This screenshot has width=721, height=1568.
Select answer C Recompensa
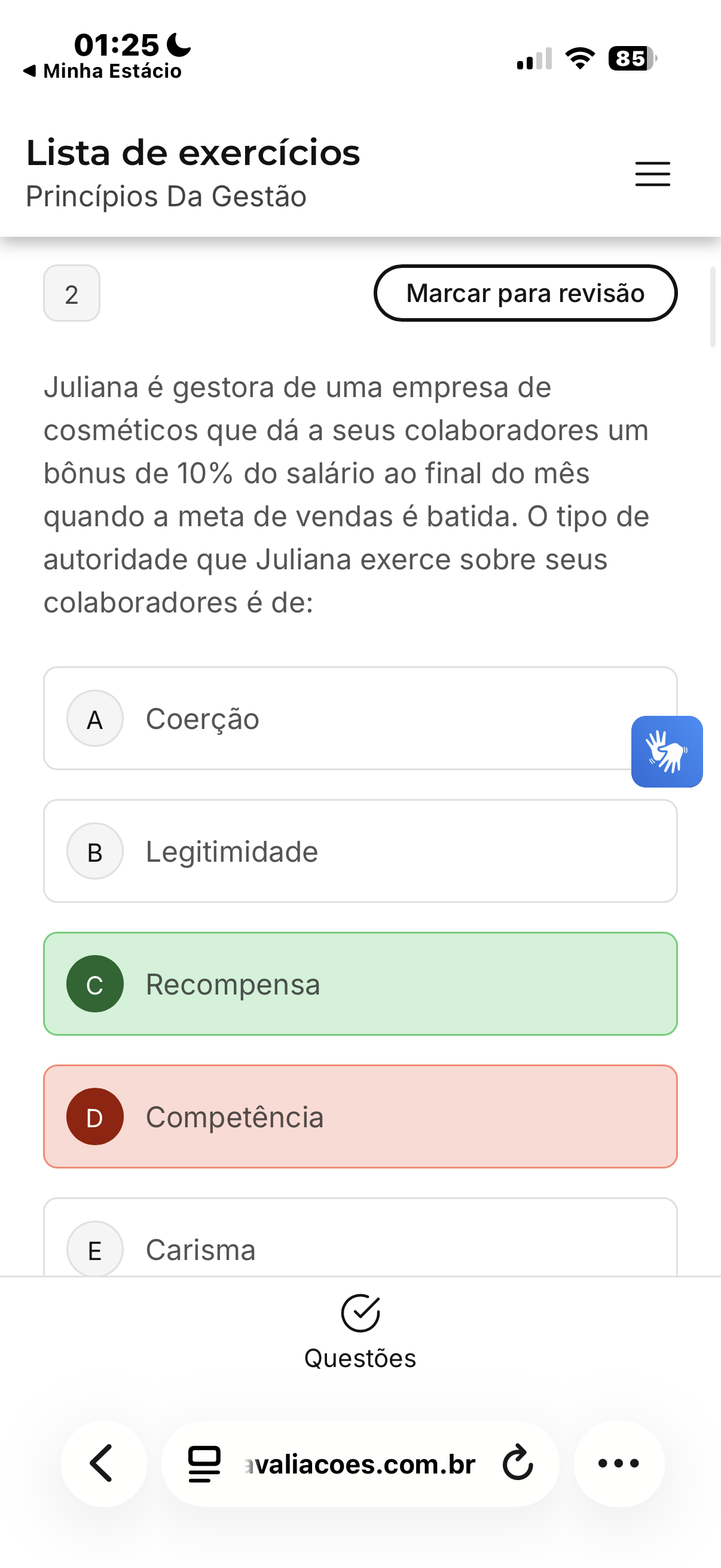tap(359, 984)
